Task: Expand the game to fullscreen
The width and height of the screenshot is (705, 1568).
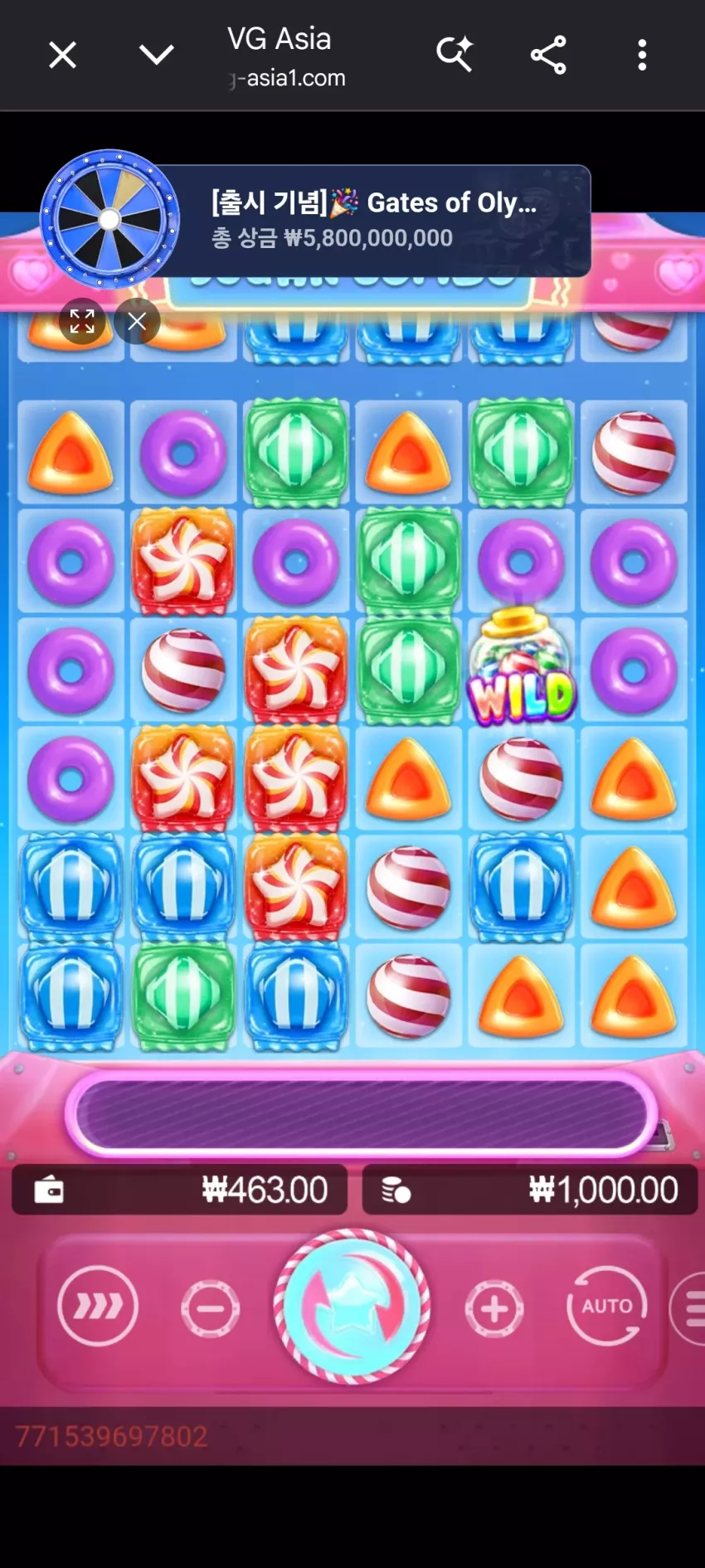Action: (x=82, y=321)
